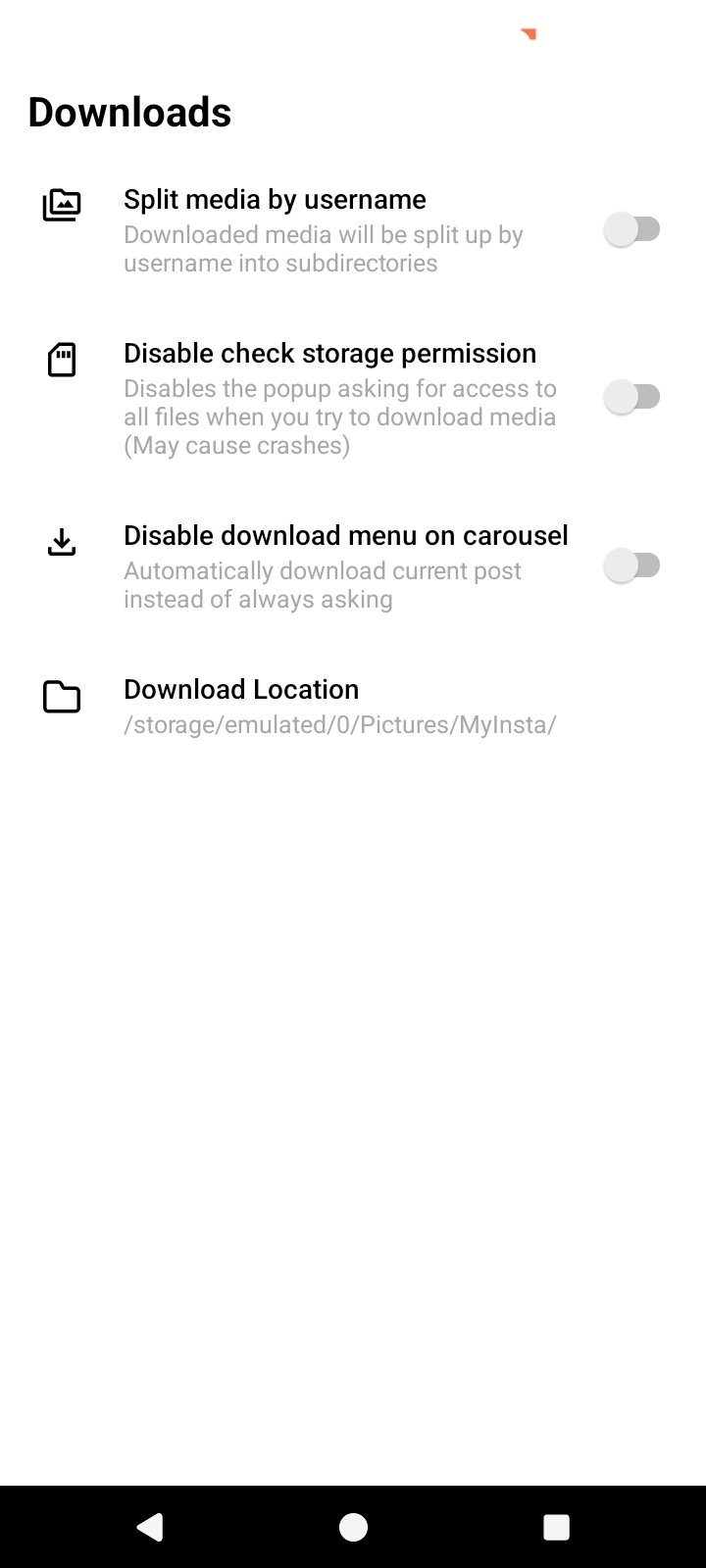
Task: Click the SD card storage permission icon
Action: pos(62,360)
